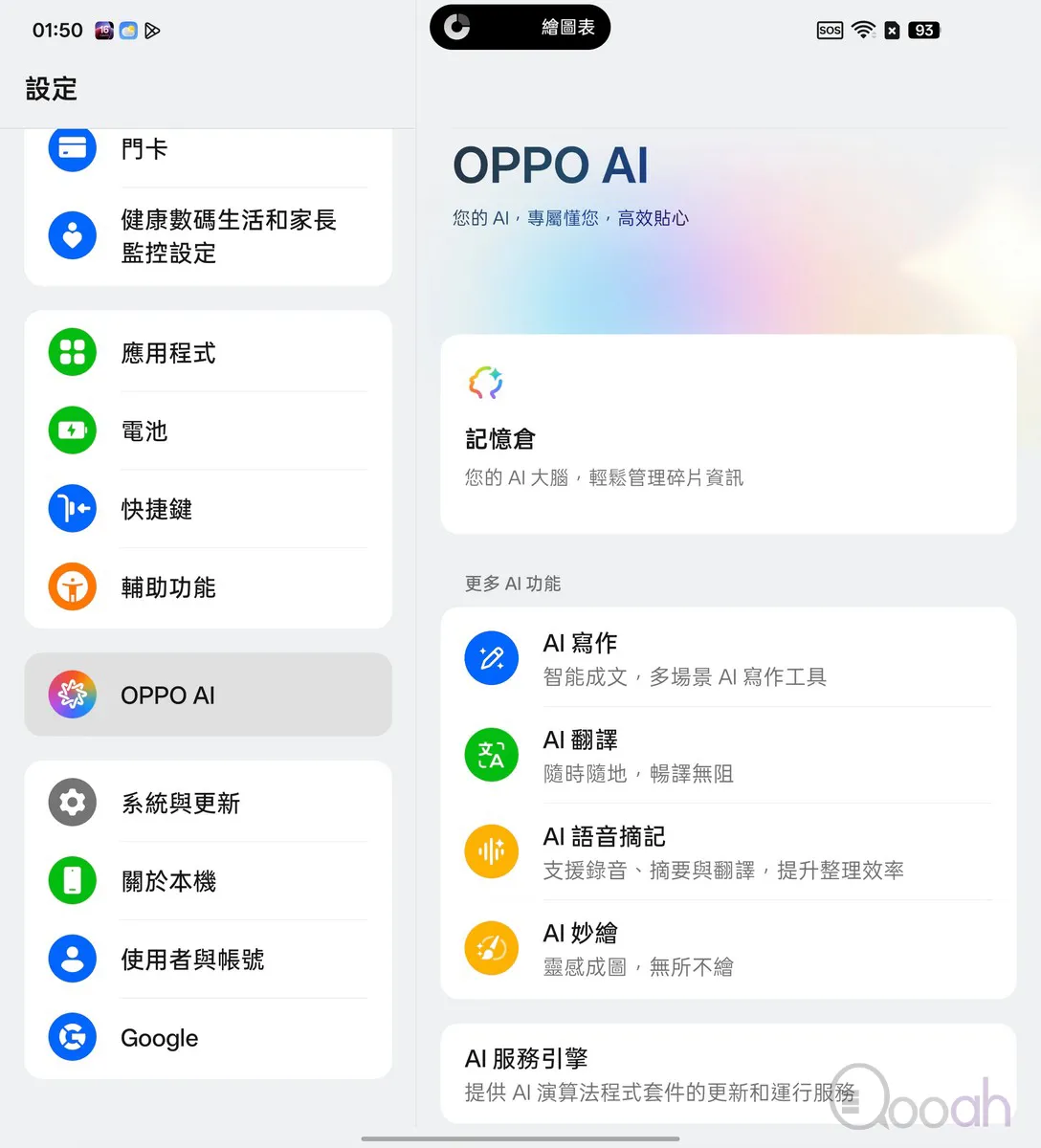This screenshot has height=1148, width=1041.
Task: Open AI 語音摘記
Action: tap(727, 852)
